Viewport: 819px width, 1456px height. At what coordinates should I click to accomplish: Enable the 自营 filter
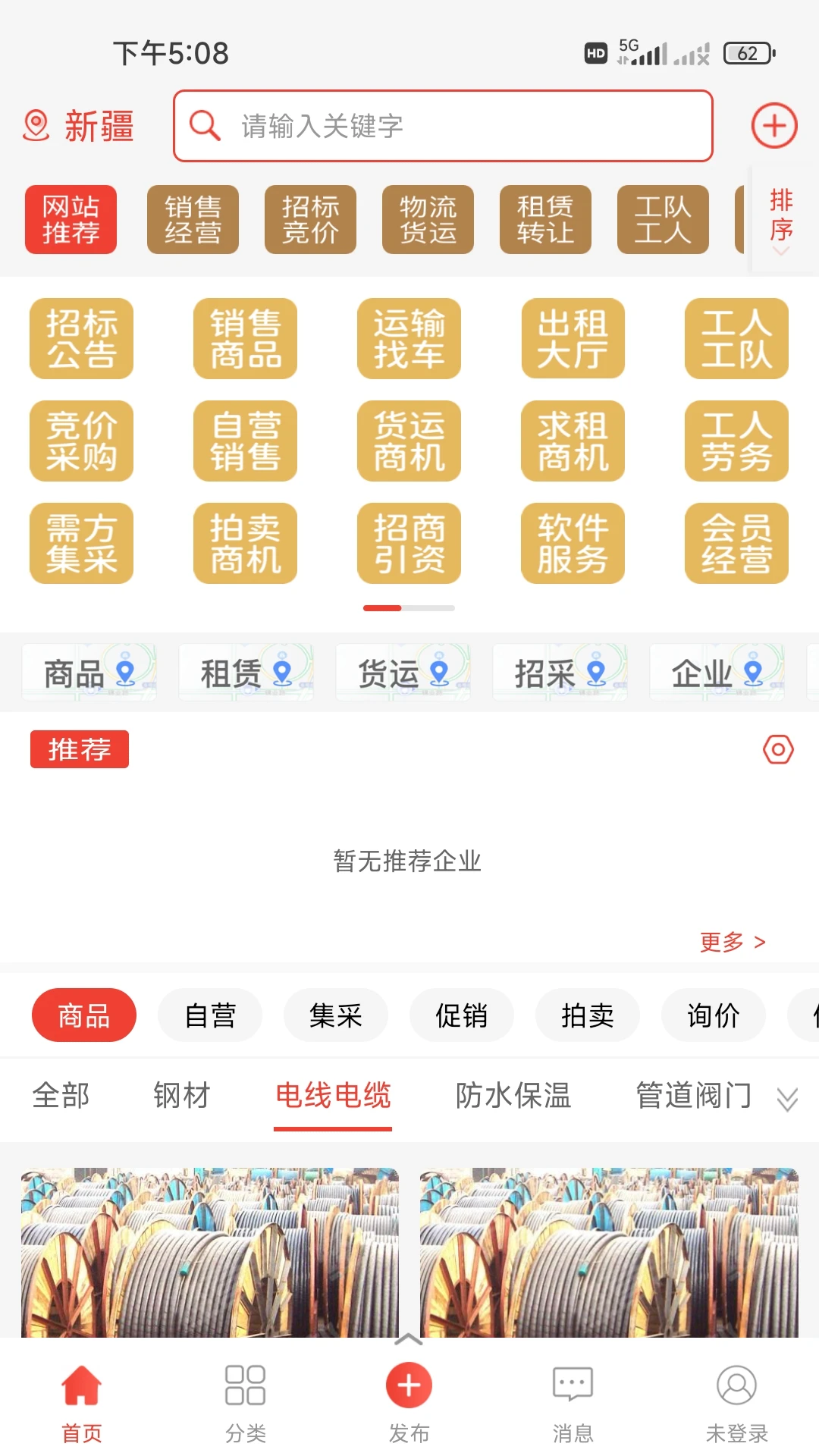(210, 1015)
